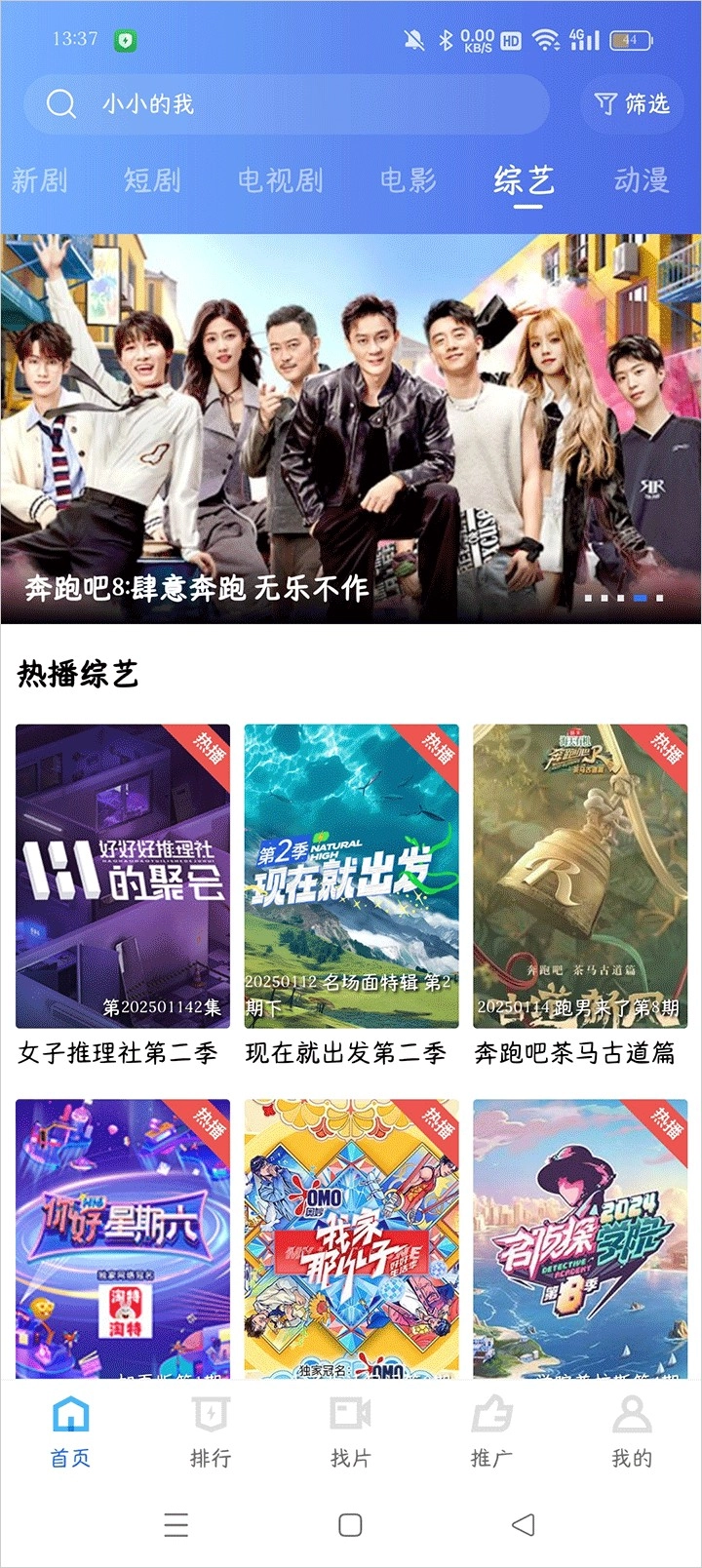Open the 你好星期六 show poster
This screenshot has width=702, height=1568.
[123, 1238]
